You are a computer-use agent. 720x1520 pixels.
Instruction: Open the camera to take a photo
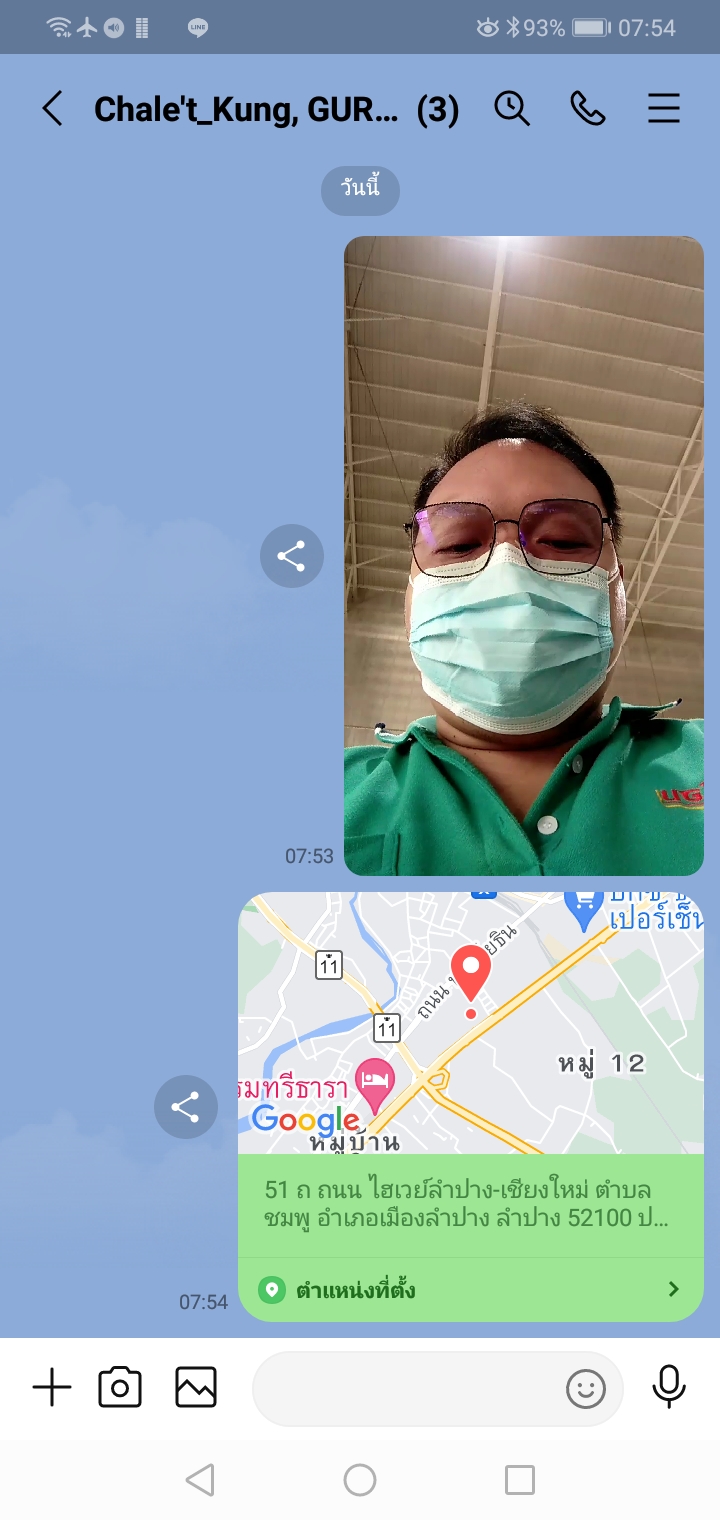pos(120,1388)
